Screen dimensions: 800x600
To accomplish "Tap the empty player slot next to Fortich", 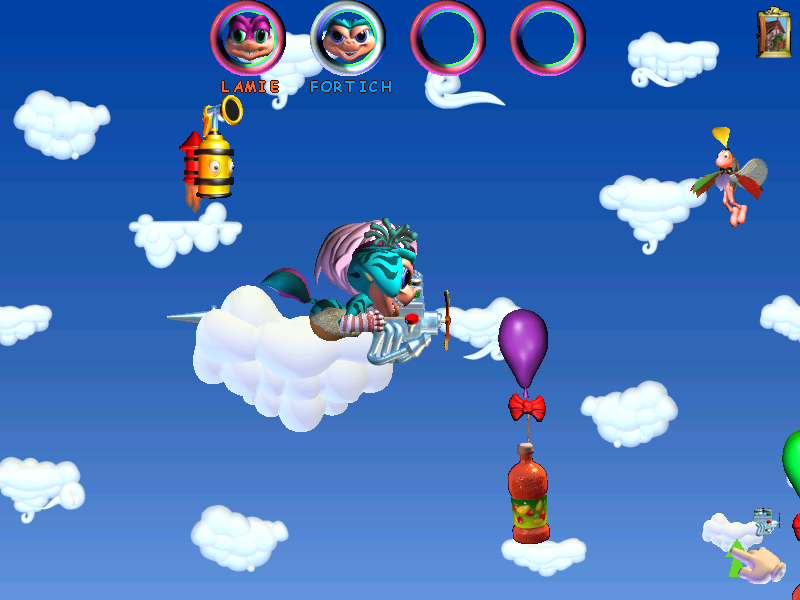I will tap(447, 38).
